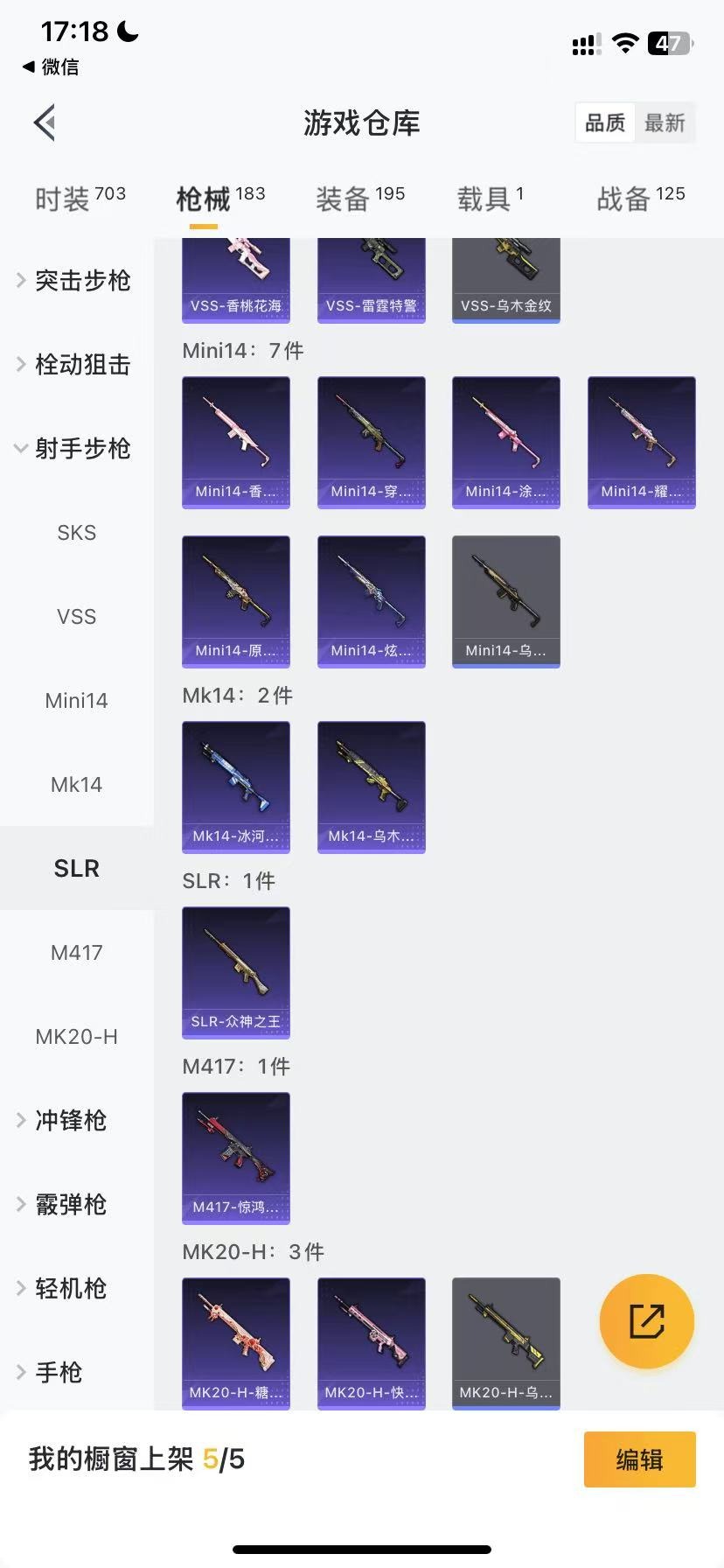Image resolution: width=724 pixels, height=1568 pixels.
Task: Expand the 冲锋枪 category
Action: 70,1120
